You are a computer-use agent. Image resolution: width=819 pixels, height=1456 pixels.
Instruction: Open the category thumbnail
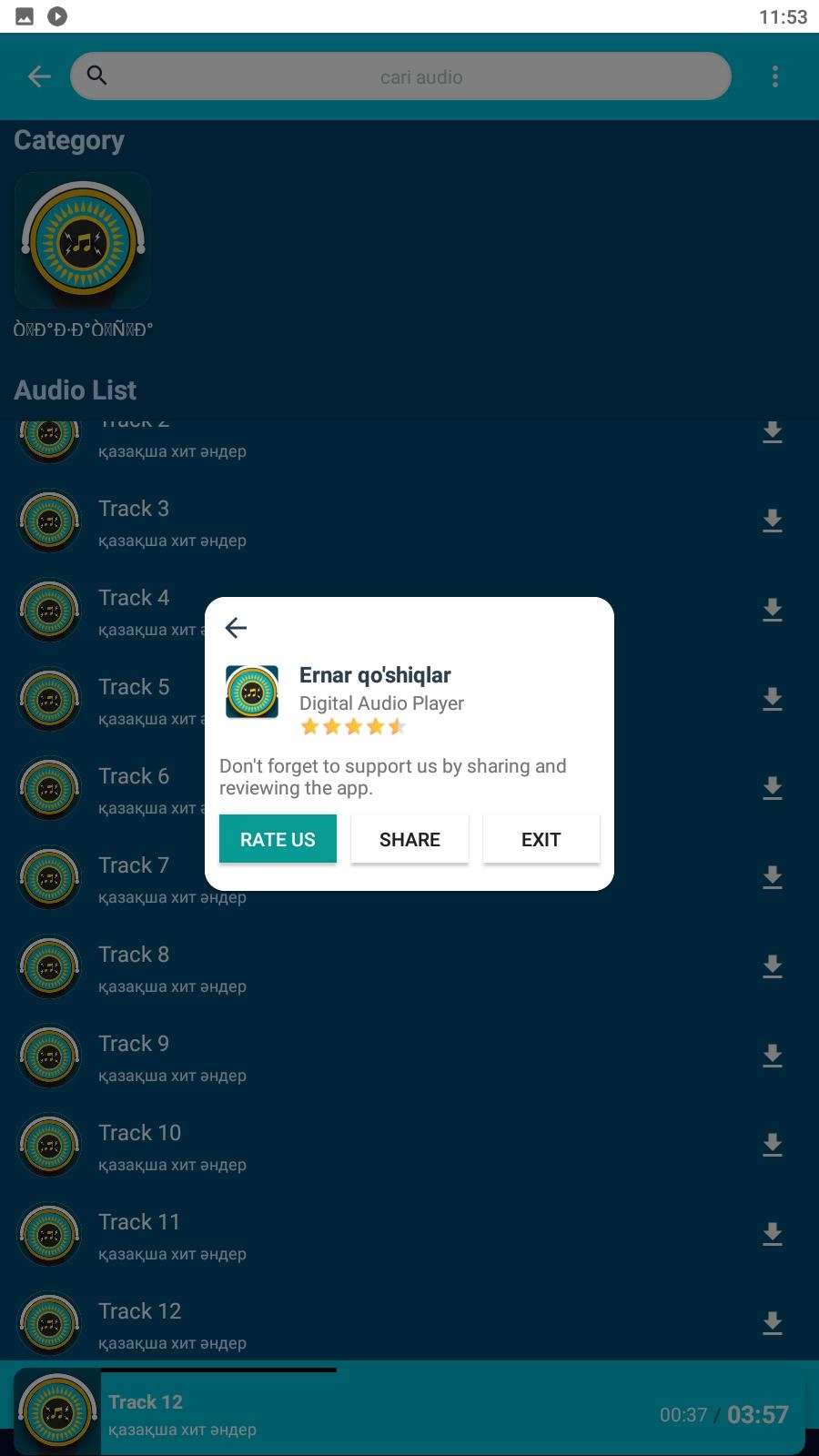[83, 241]
